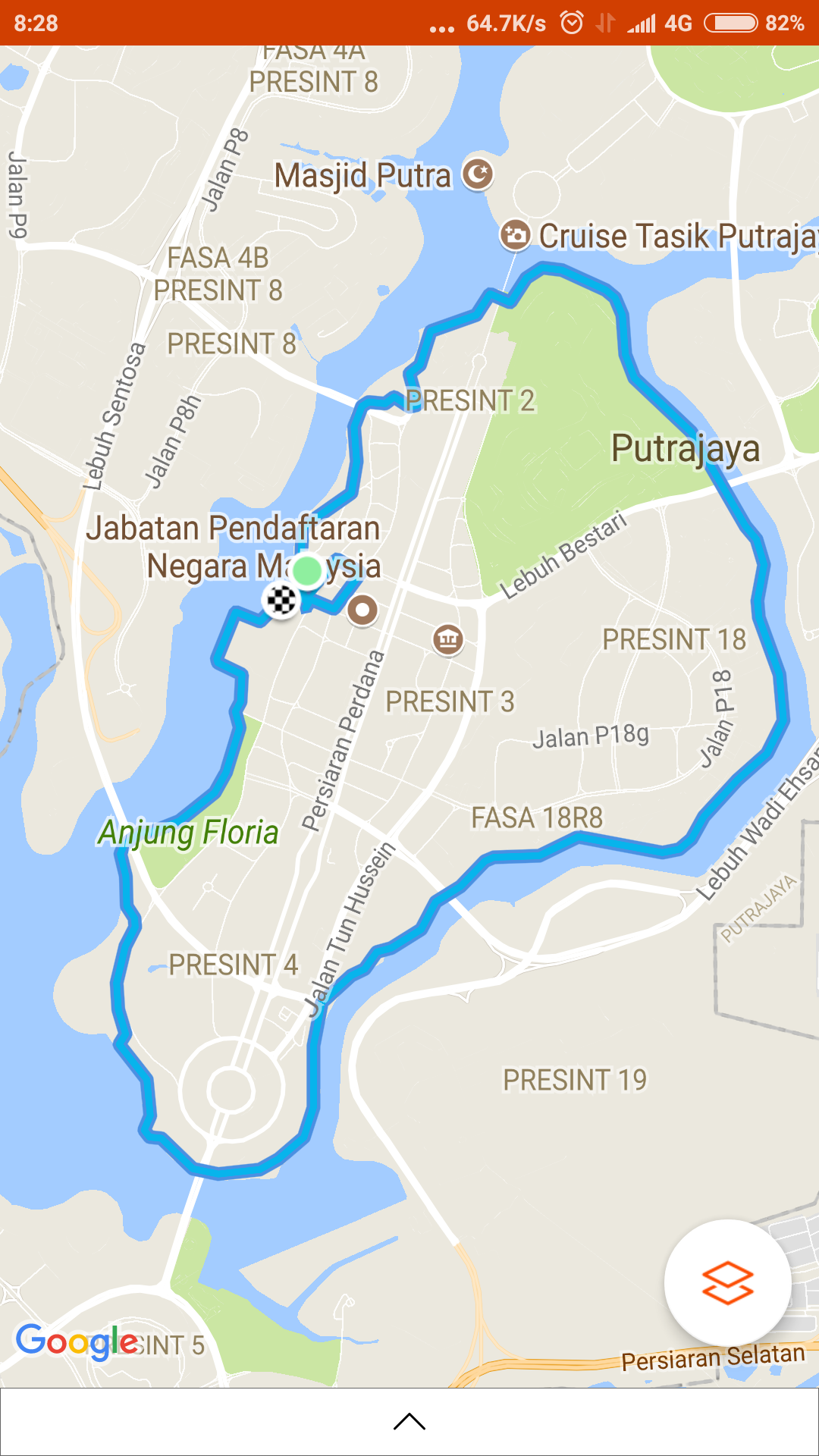Select the checkered finish flag marker
The width and height of the screenshot is (819, 1456).
[281, 601]
